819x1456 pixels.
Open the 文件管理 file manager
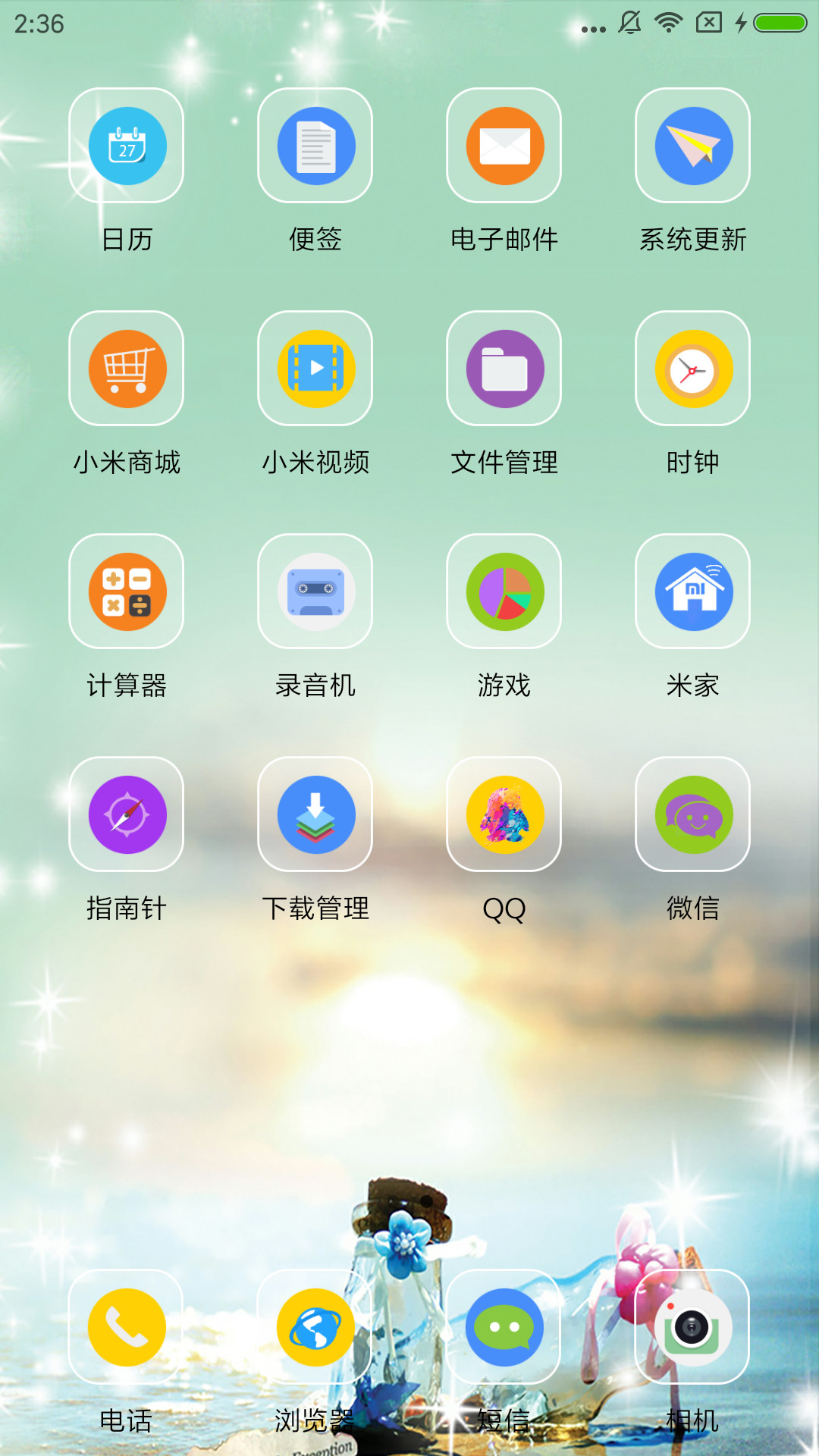[504, 369]
